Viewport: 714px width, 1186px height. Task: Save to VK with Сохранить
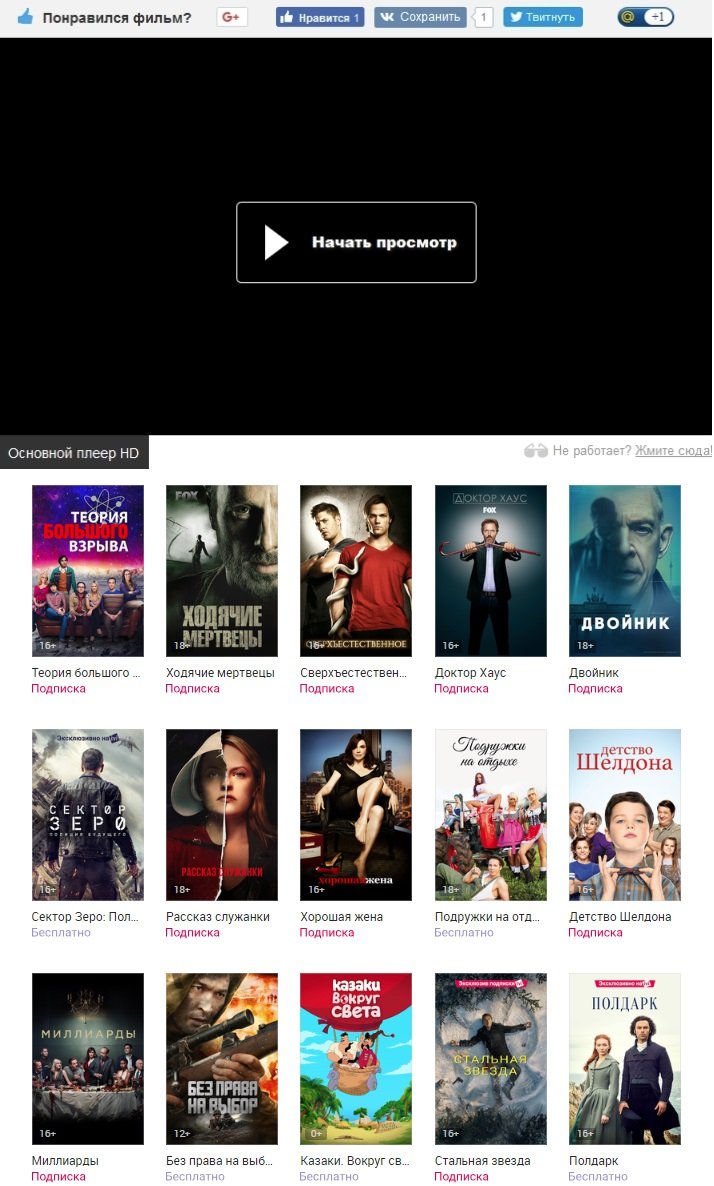coord(420,17)
